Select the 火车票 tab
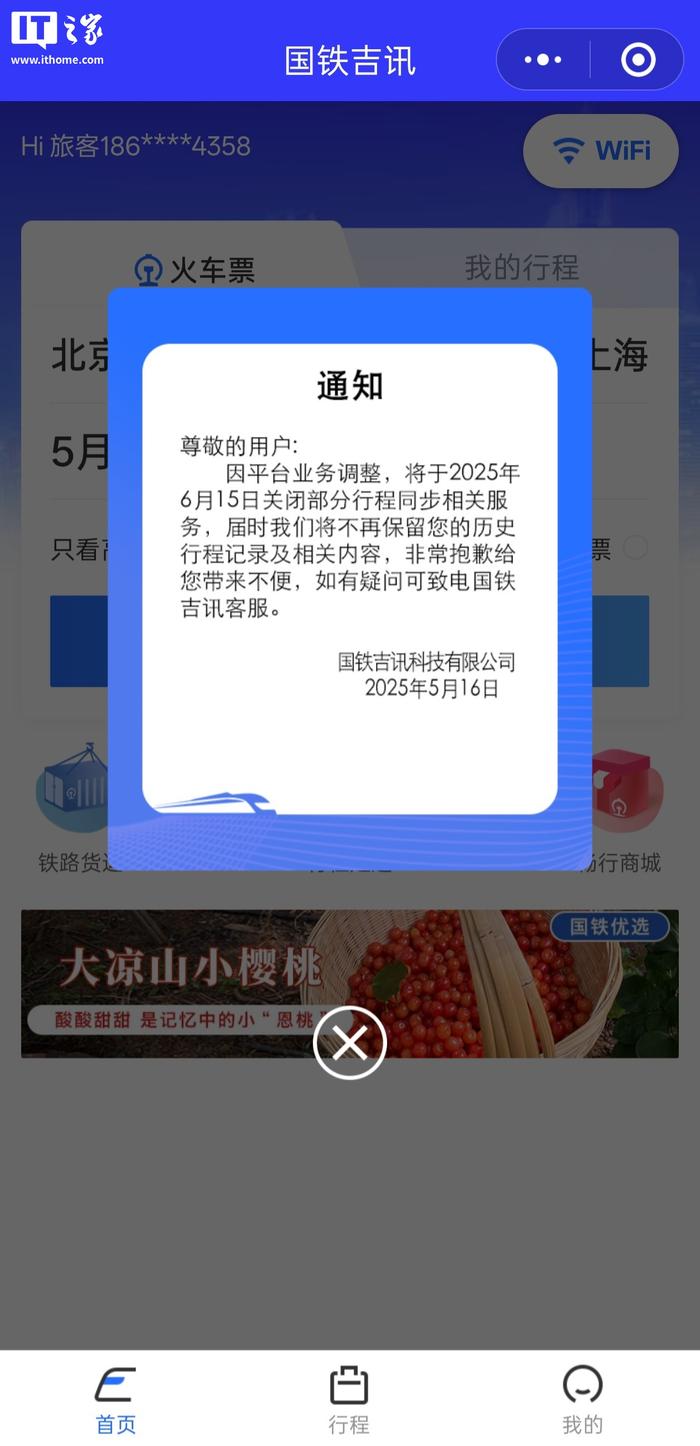This screenshot has width=700, height=1446. point(194,269)
